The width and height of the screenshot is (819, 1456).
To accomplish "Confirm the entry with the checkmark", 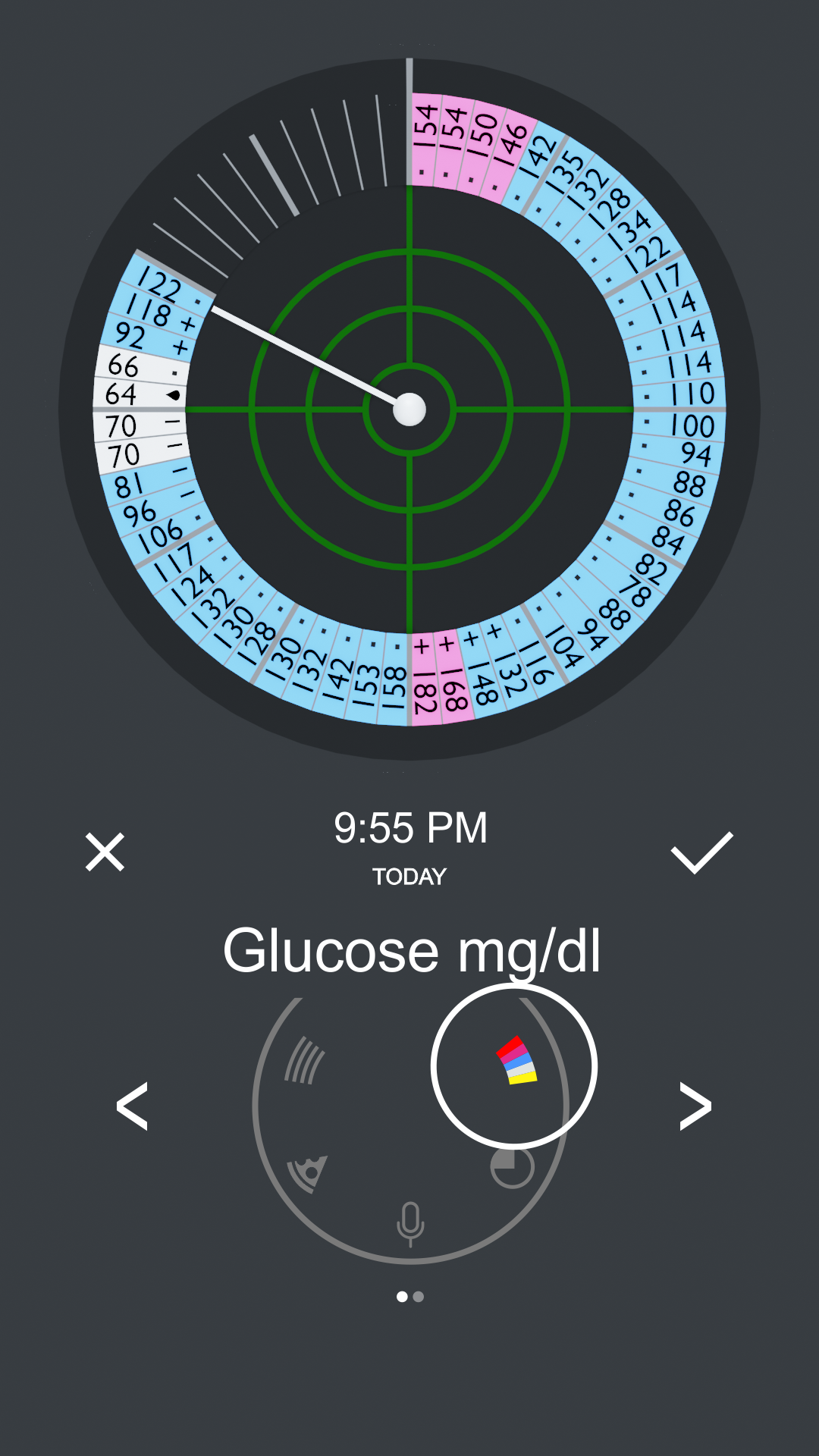I will tap(701, 852).
